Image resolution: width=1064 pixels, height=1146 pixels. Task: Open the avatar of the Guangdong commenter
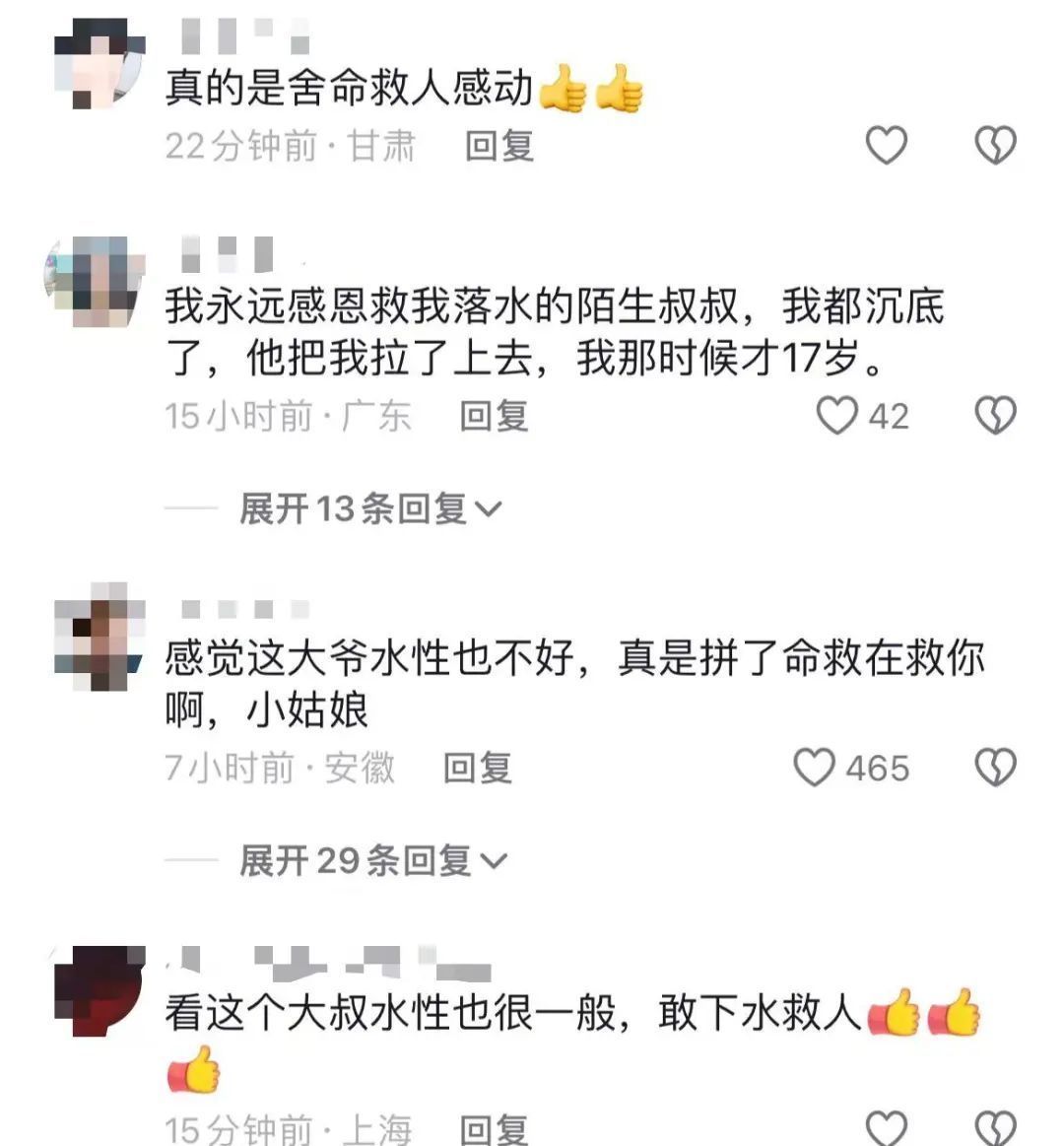99,281
